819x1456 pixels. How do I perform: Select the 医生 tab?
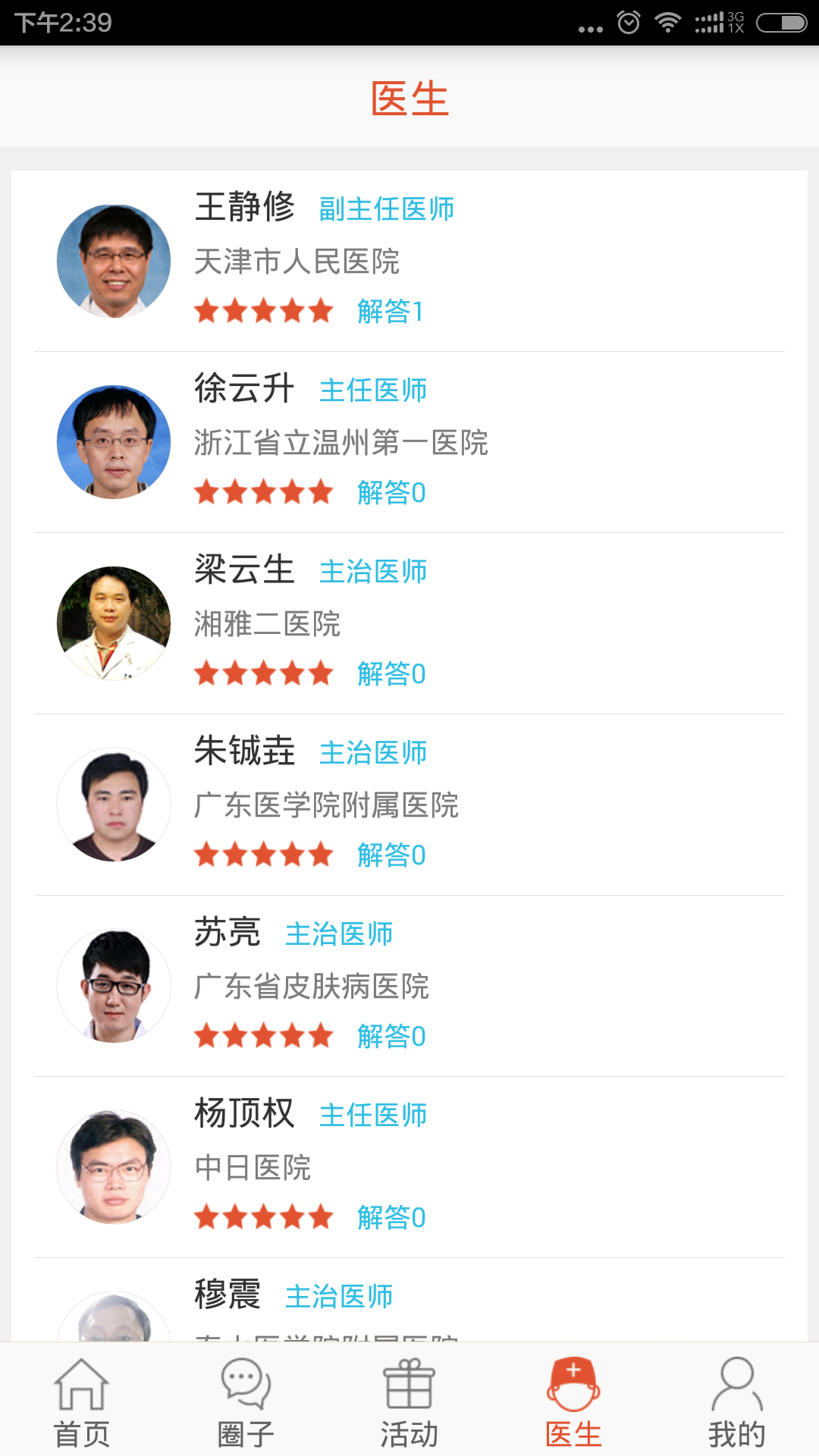click(x=573, y=1400)
